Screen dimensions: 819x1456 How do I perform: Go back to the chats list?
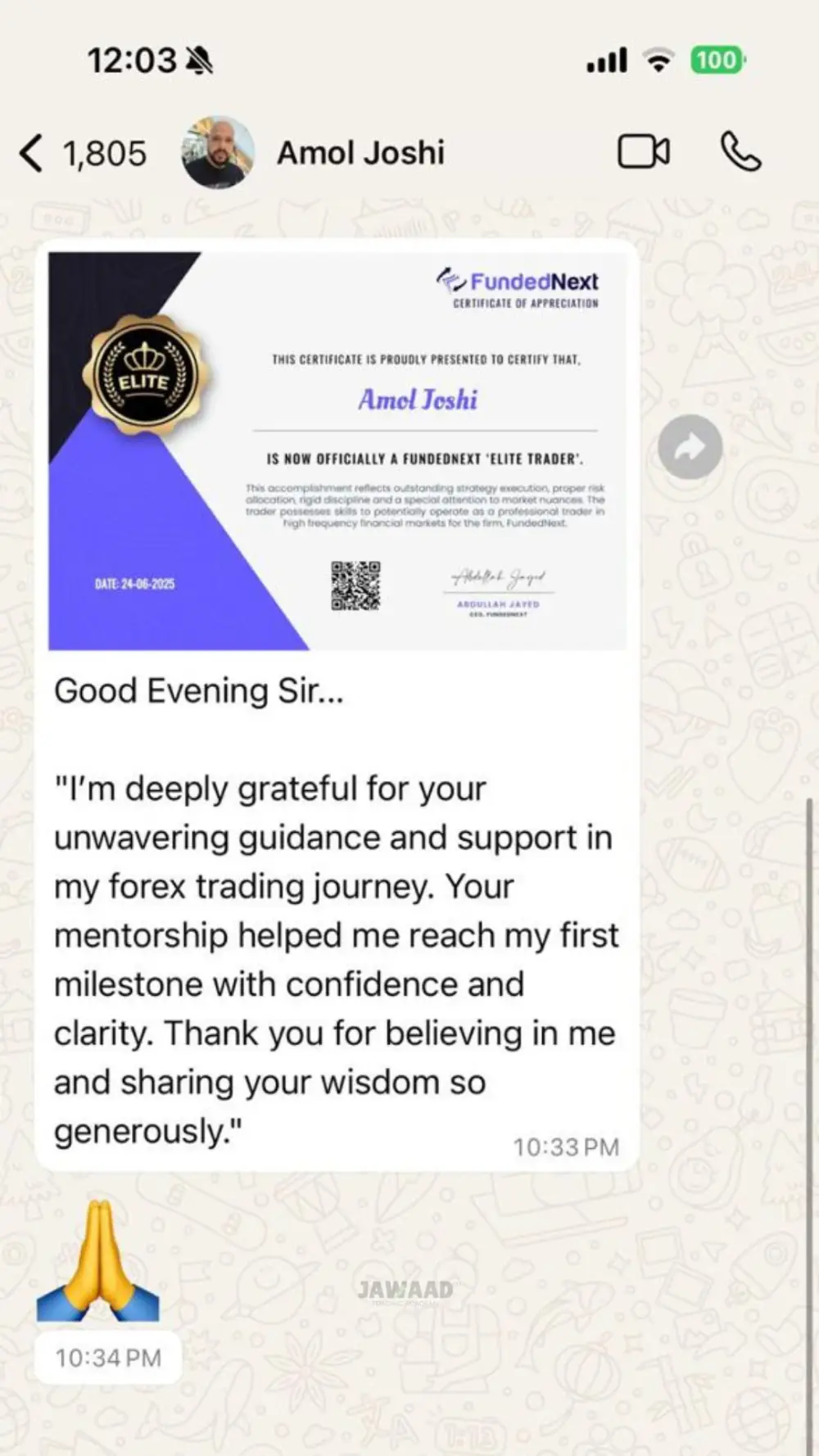[x=33, y=153]
